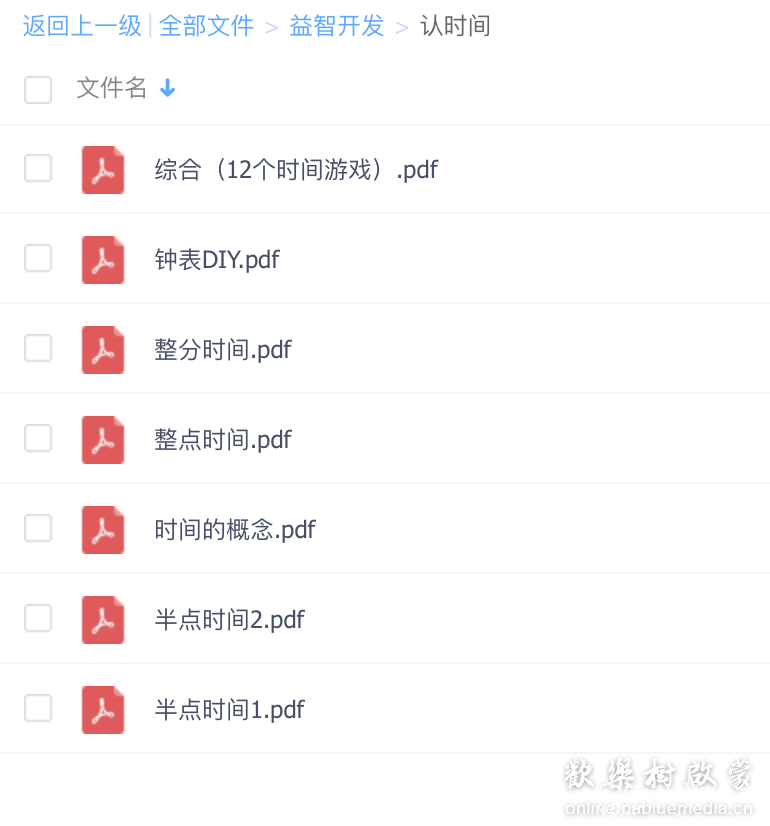
Task: Click the PDF icon beside 钟表DIY.pdf
Action: pos(103,259)
